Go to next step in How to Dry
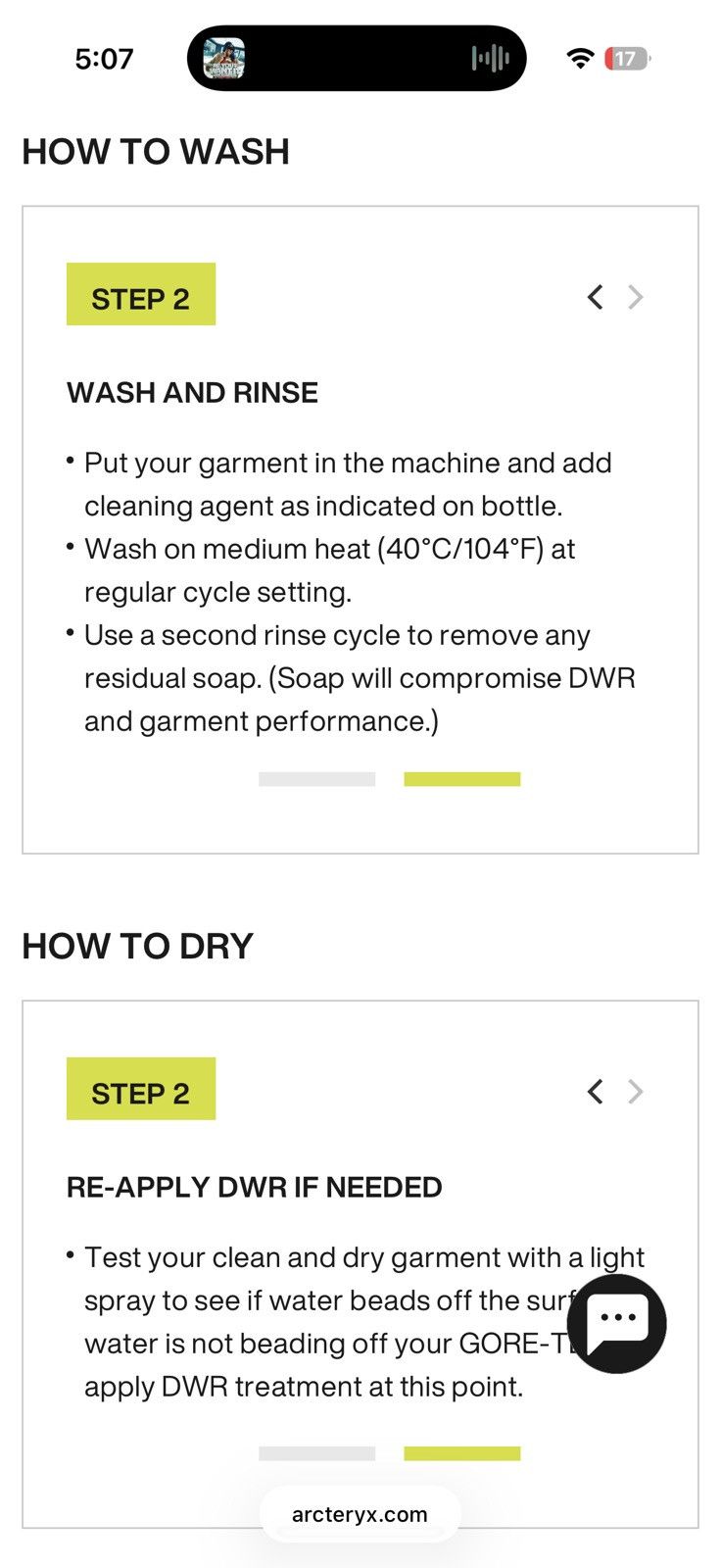 [x=636, y=1092]
